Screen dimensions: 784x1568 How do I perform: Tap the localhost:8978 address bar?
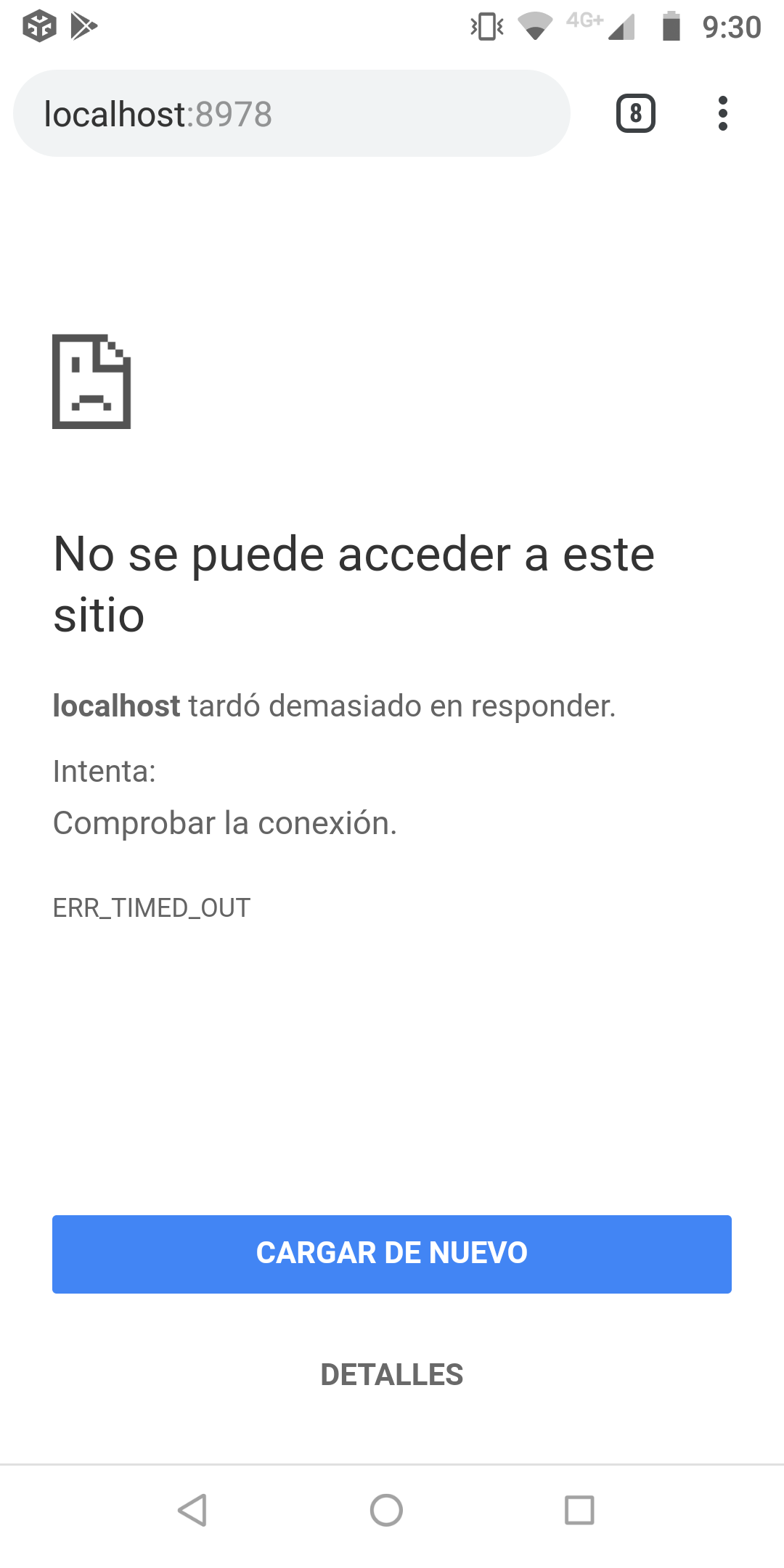[290, 114]
